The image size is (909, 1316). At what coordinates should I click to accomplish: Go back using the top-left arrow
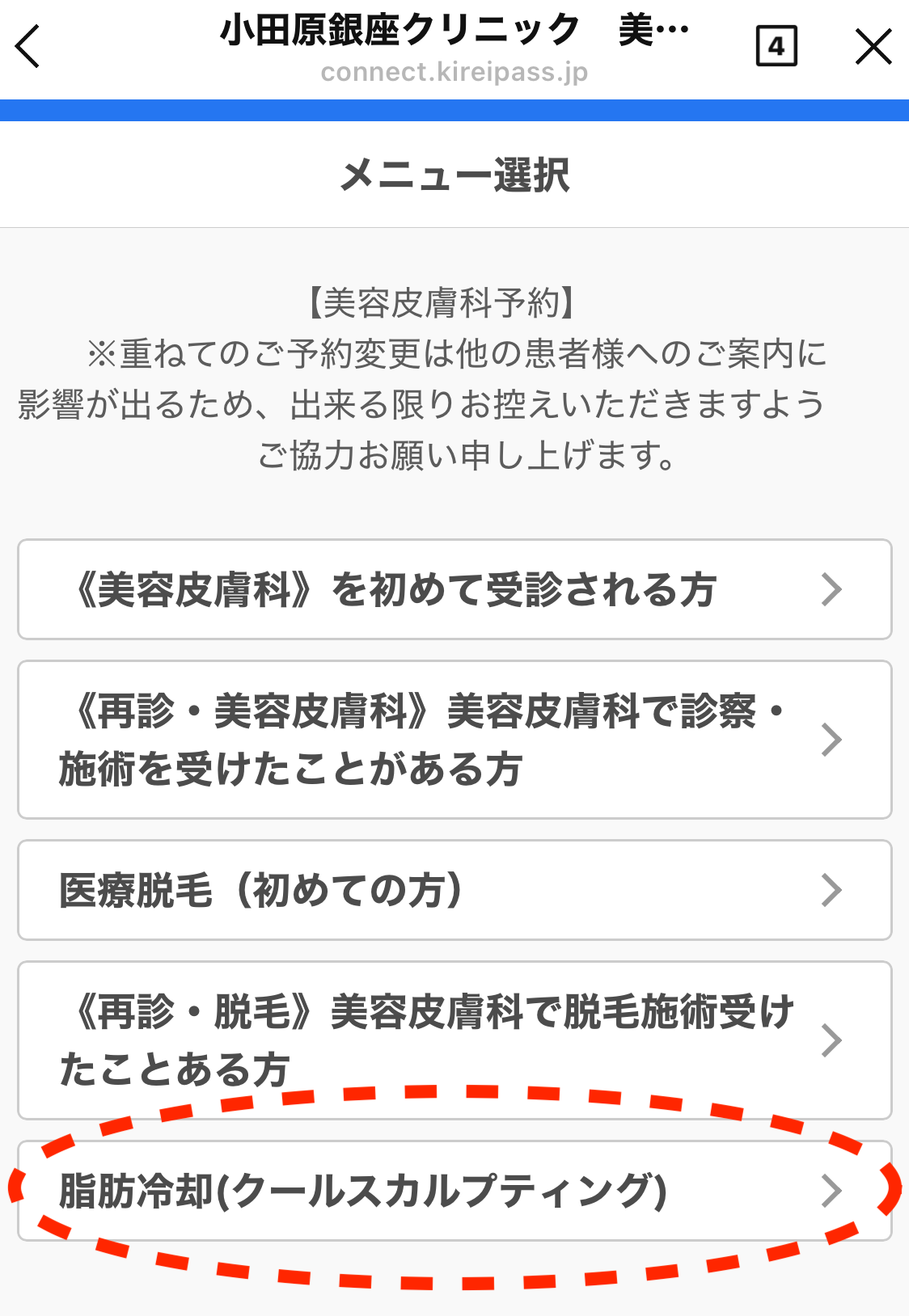28,46
